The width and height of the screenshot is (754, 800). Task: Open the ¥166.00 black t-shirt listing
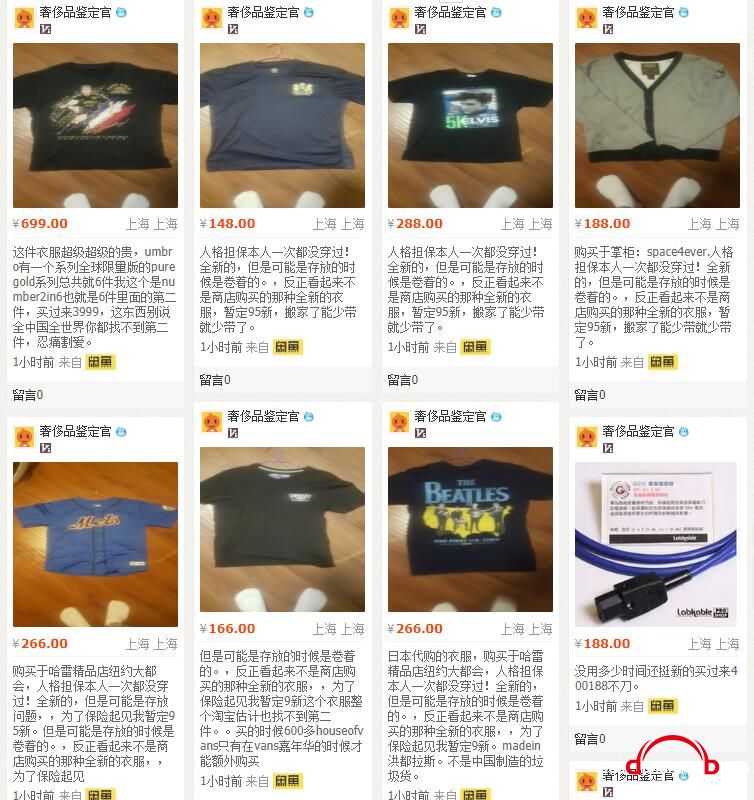coord(282,529)
